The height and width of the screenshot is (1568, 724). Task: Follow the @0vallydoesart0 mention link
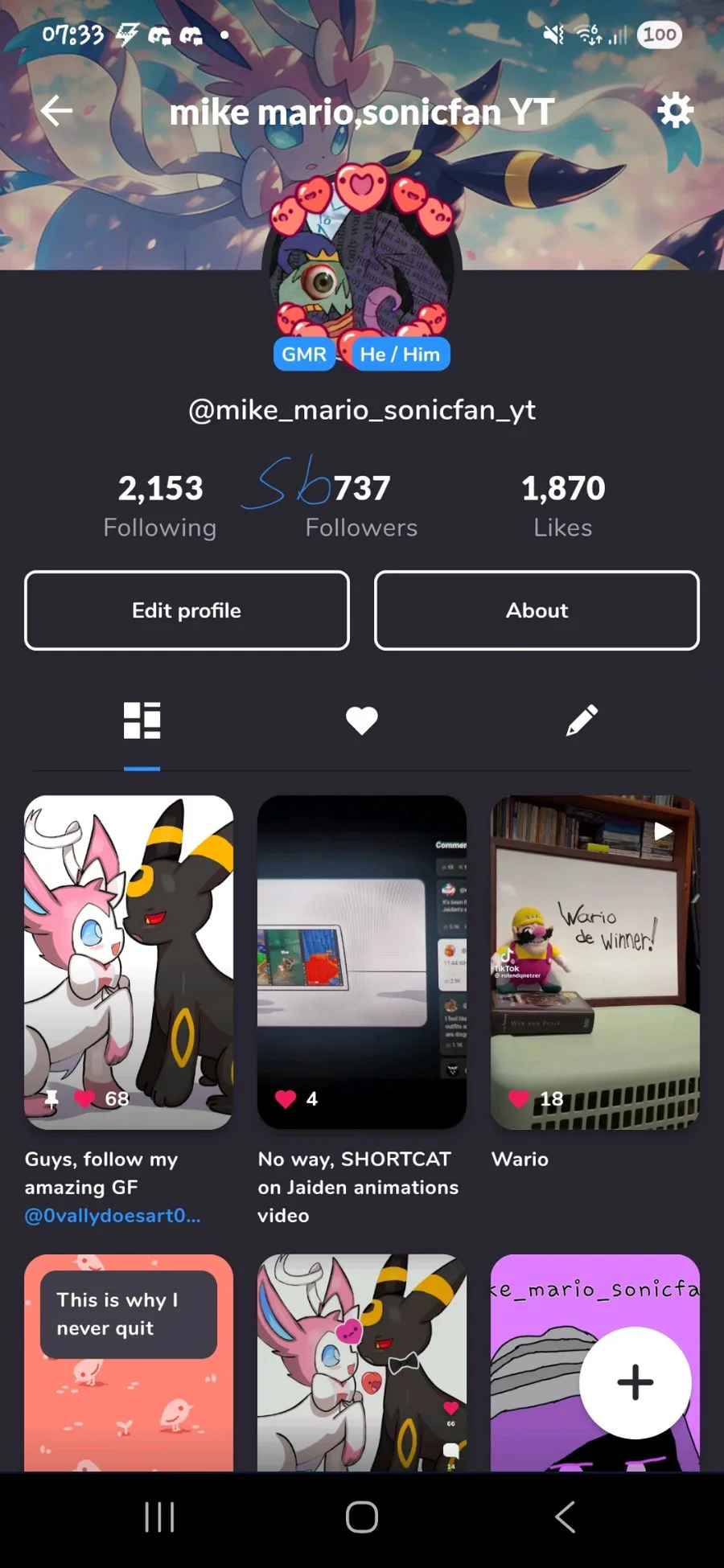pyautogui.click(x=113, y=1215)
